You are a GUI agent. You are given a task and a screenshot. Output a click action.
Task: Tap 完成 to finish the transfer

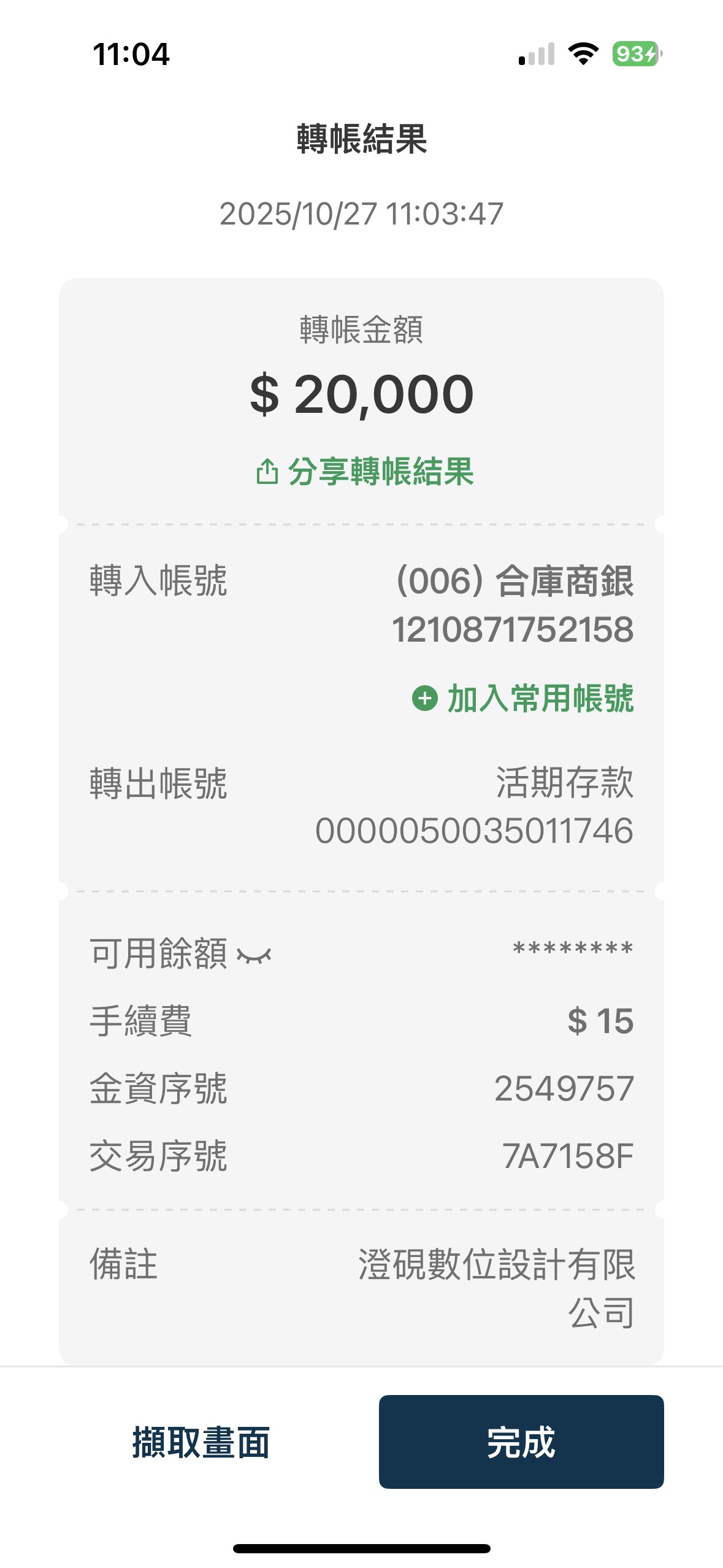coord(521,1442)
